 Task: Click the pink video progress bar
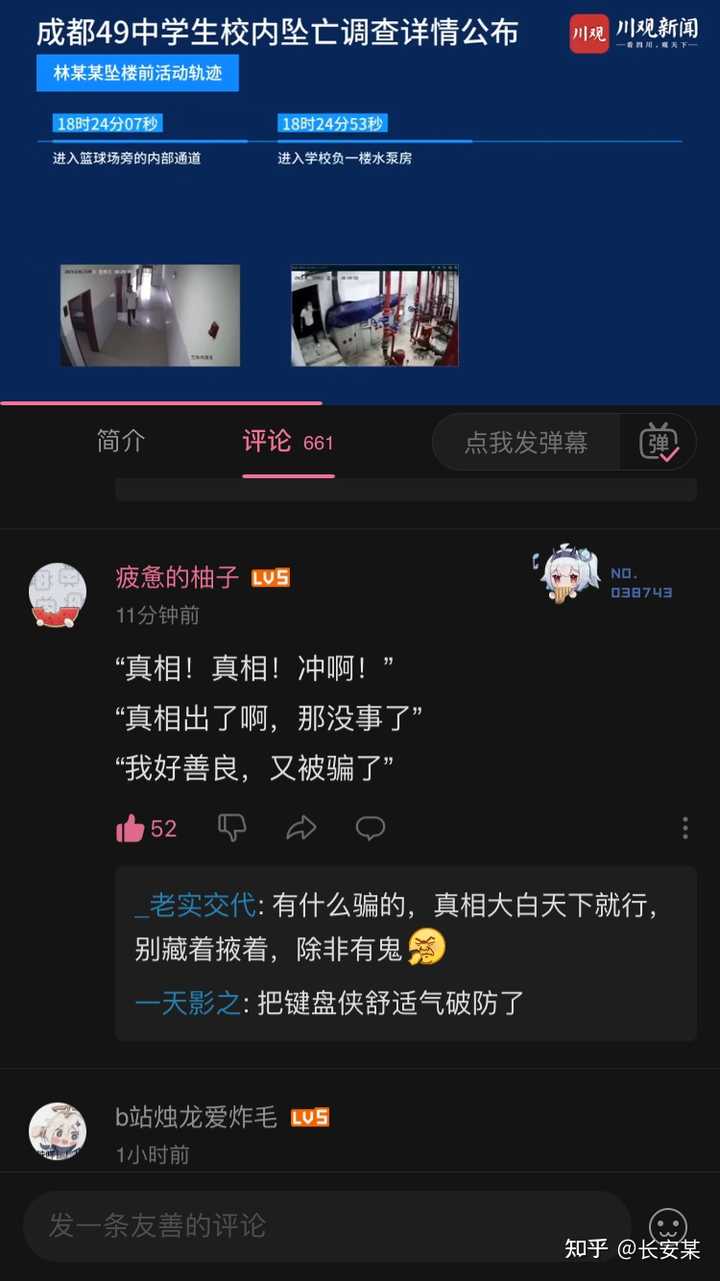tap(160, 401)
